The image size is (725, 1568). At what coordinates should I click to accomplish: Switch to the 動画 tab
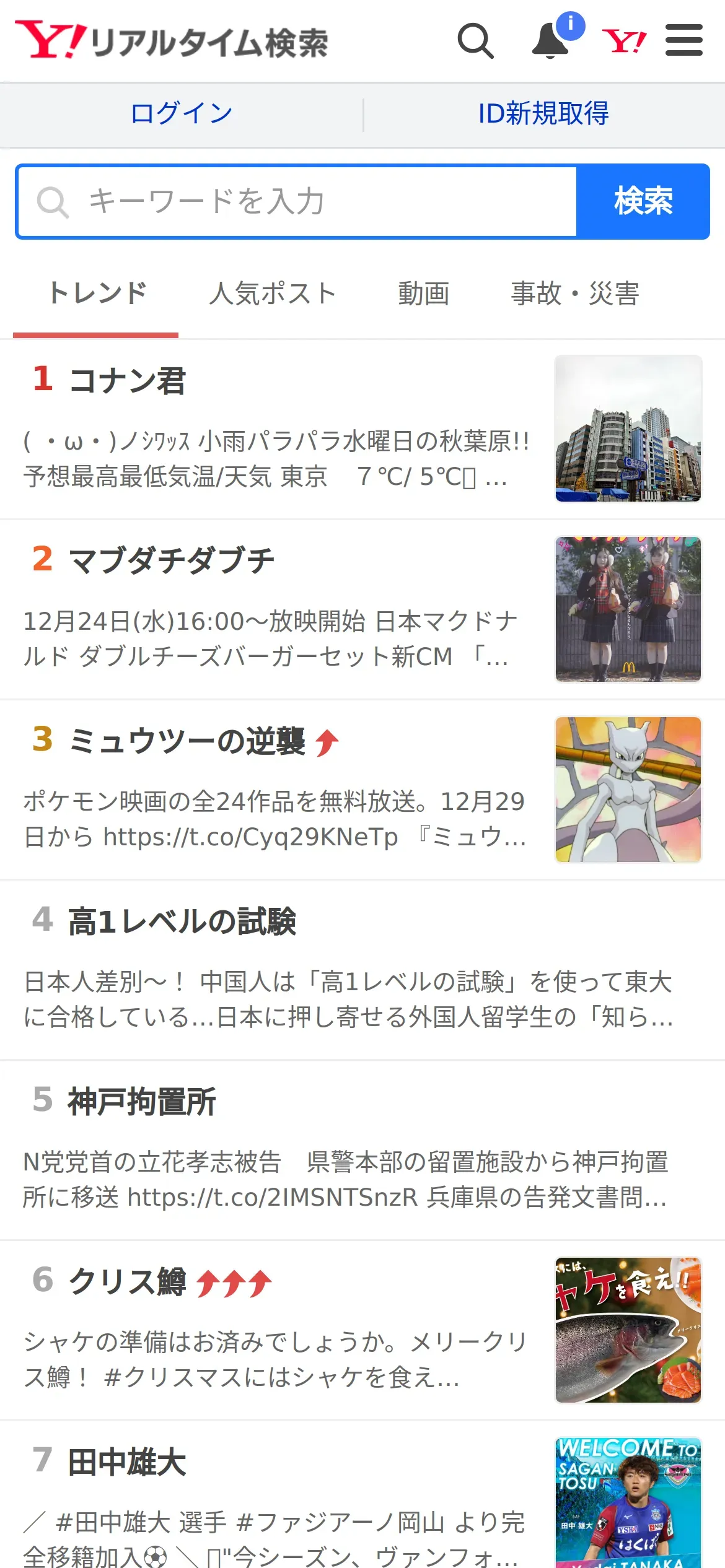tap(424, 294)
